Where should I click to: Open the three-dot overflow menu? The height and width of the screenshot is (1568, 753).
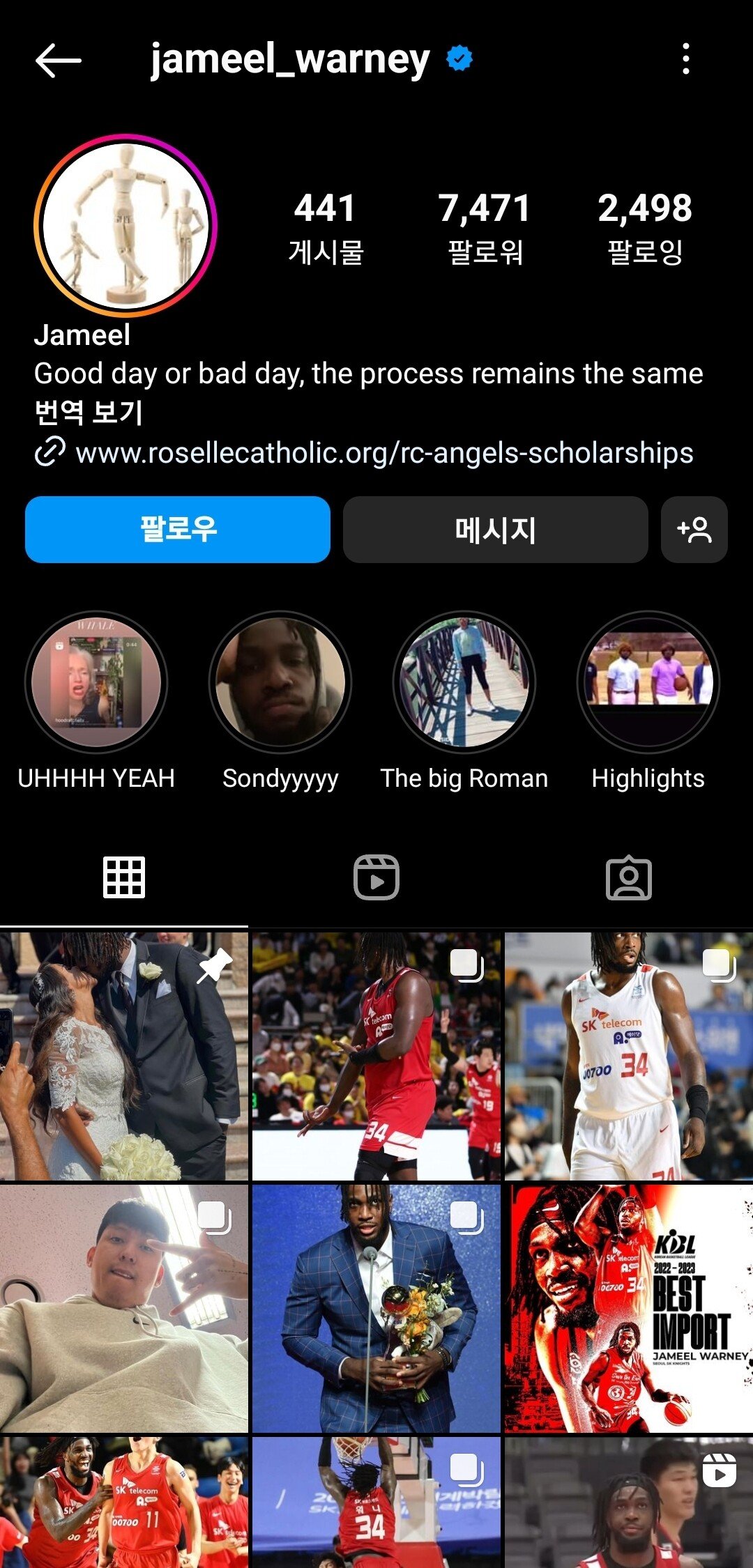(x=686, y=59)
